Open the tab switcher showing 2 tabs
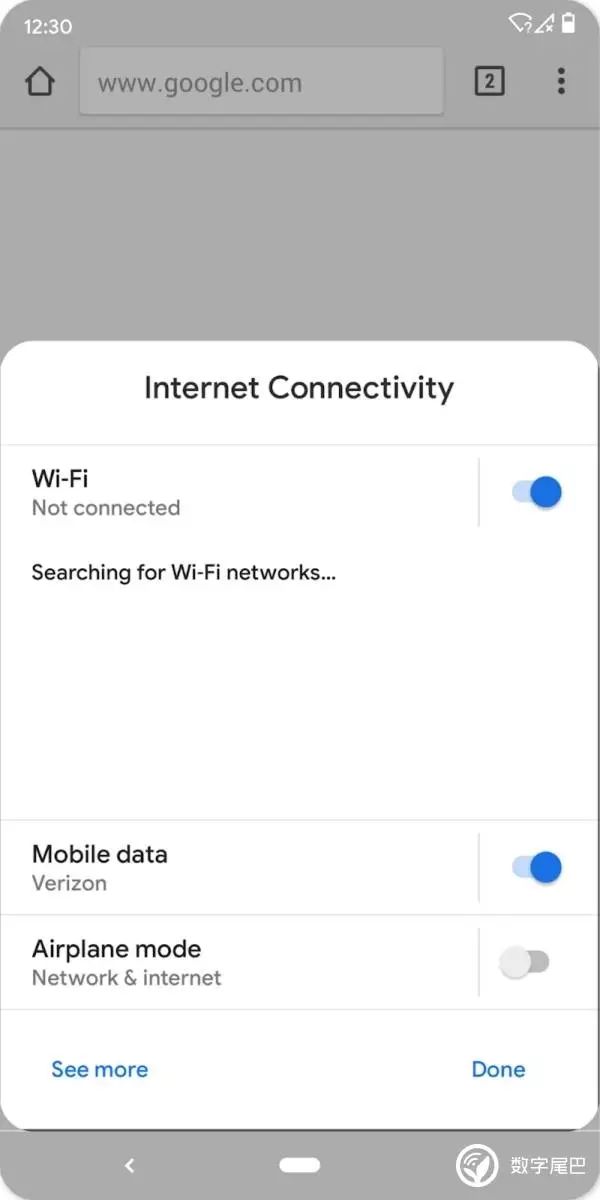The image size is (600, 1200). pyautogui.click(x=489, y=82)
